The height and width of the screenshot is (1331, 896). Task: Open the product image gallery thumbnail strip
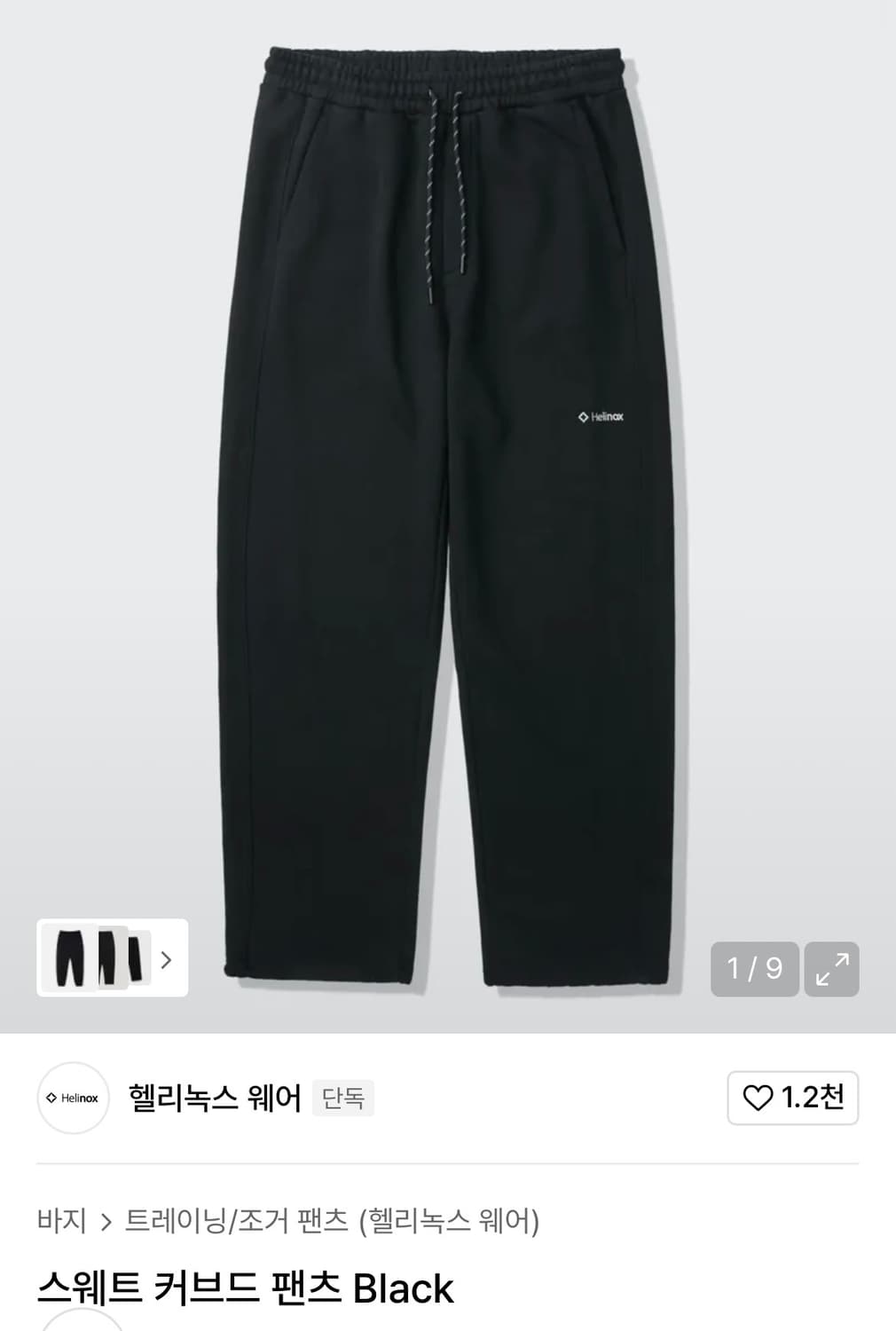click(x=111, y=961)
